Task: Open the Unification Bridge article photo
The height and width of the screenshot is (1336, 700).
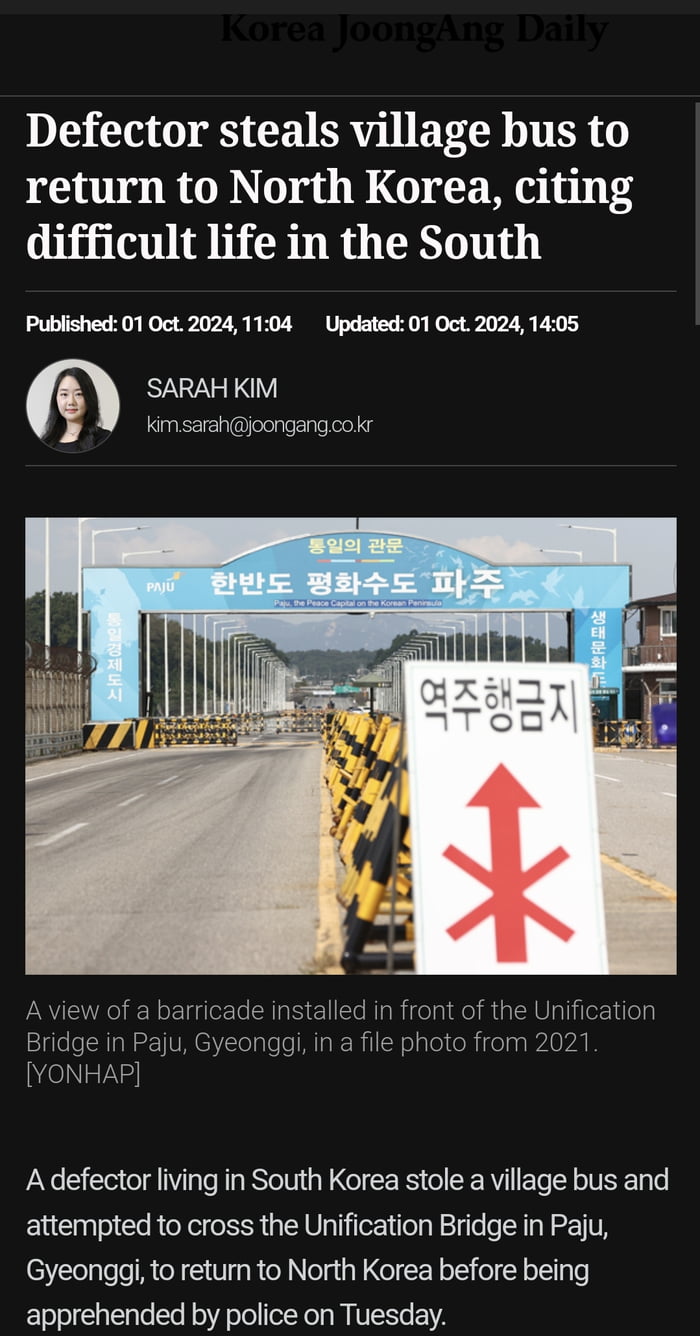Action: click(x=350, y=745)
